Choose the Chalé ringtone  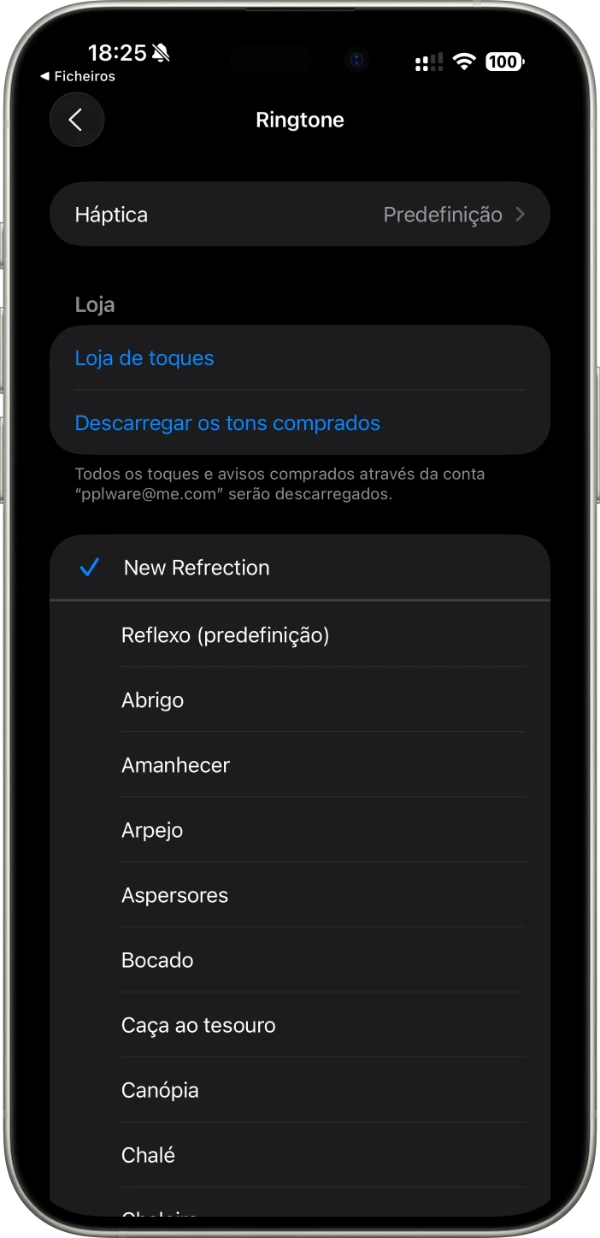pyautogui.click(x=148, y=1155)
